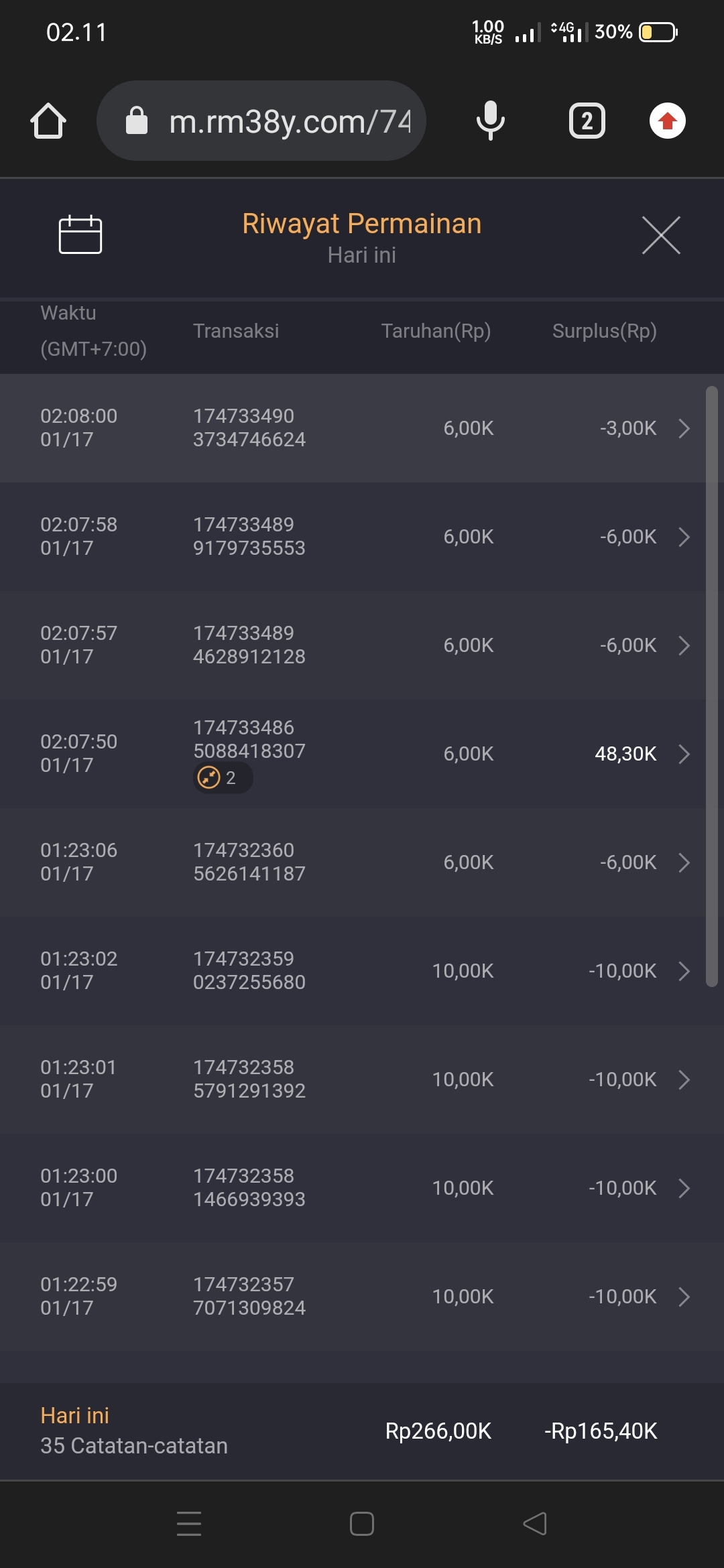Go back using the system back button
The height and width of the screenshot is (1568, 724).
(x=535, y=1524)
